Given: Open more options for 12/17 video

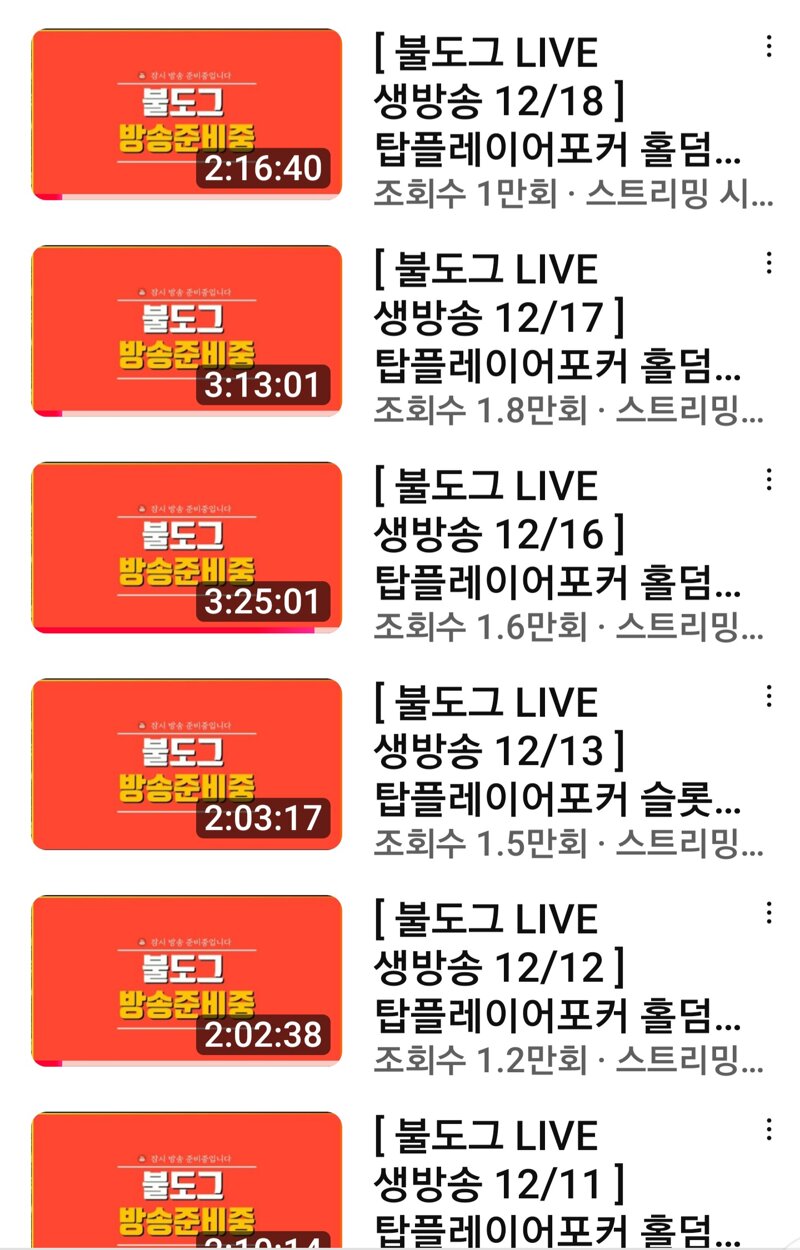Looking at the screenshot, I should click(768, 263).
